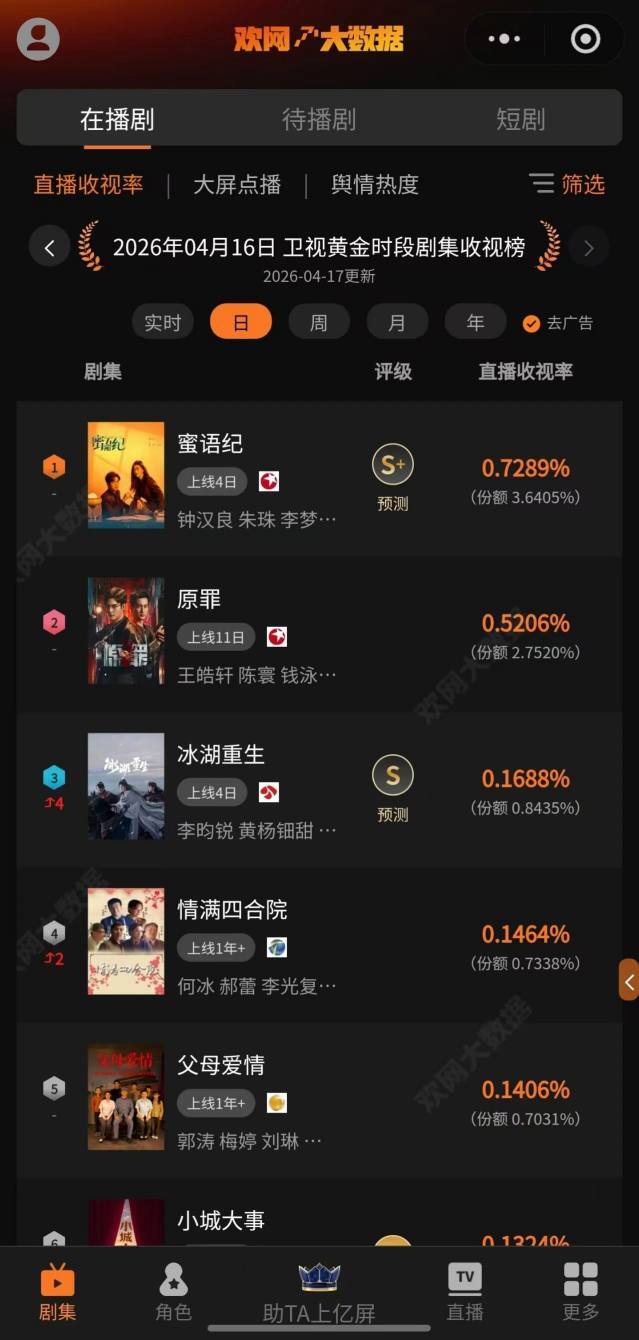Image resolution: width=639 pixels, height=1340 pixels.
Task: Switch to the 短剧 tab
Action: pos(520,120)
